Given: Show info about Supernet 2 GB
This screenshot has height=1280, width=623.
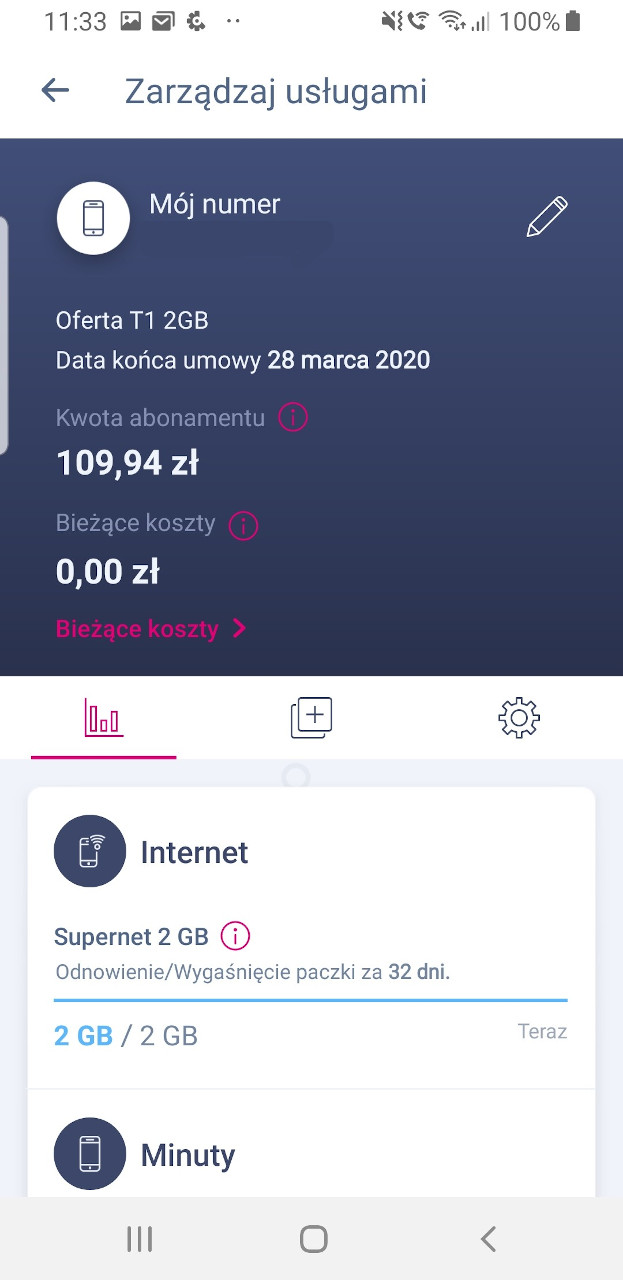Looking at the screenshot, I should pyautogui.click(x=235, y=937).
